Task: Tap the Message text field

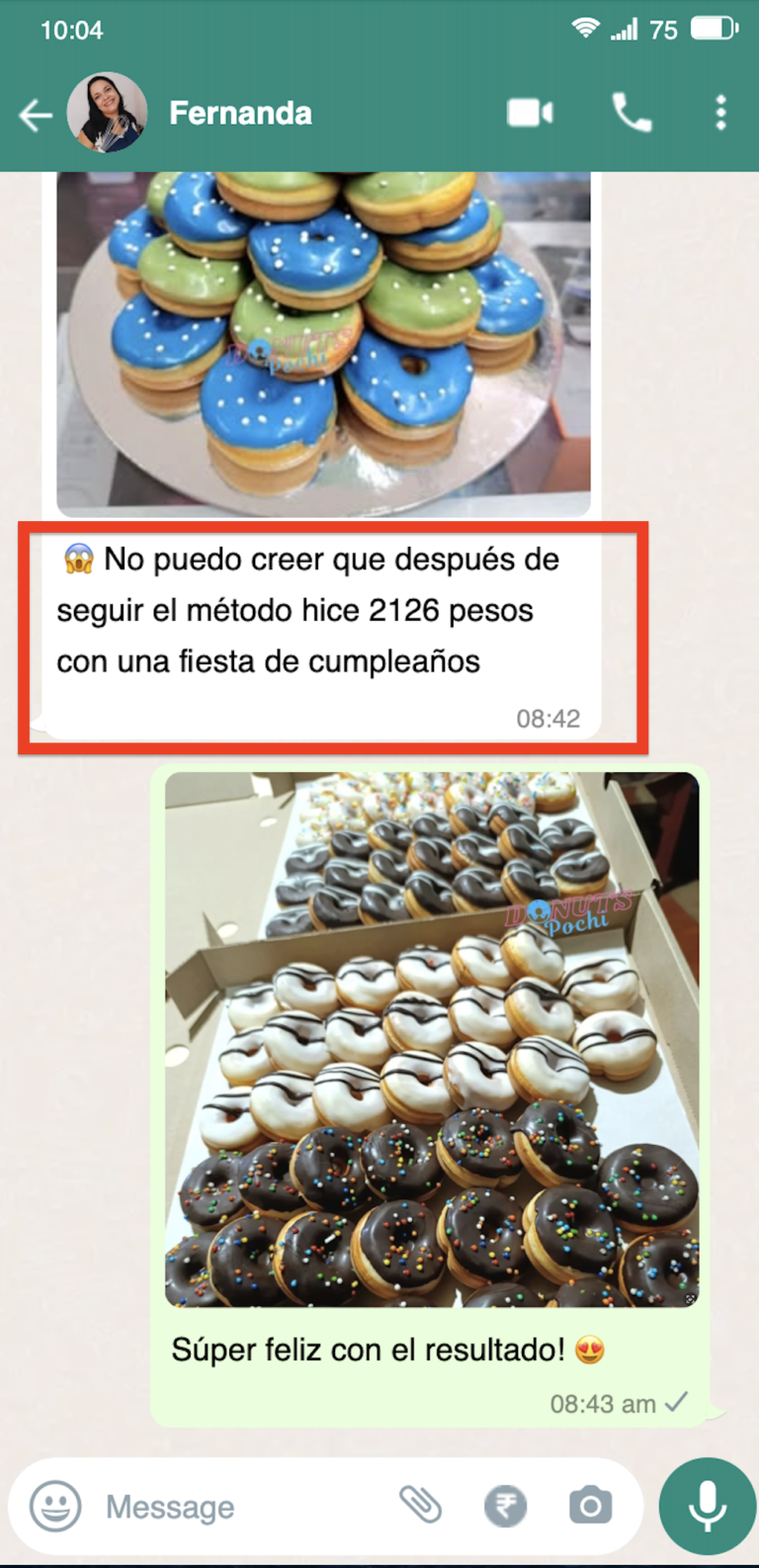Action: click(237, 1507)
